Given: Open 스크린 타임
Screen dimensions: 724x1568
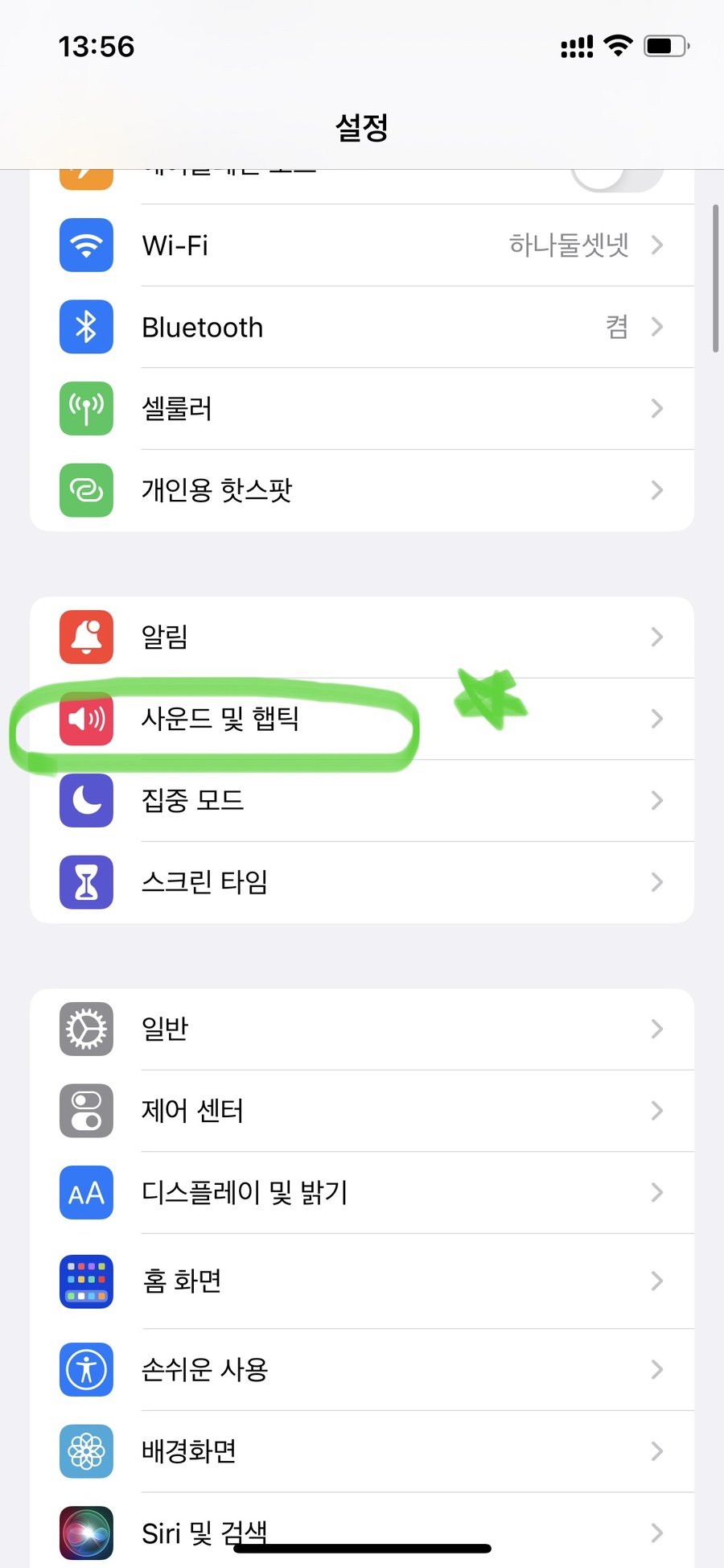Looking at the screenshot, I should tap(362, 882).
